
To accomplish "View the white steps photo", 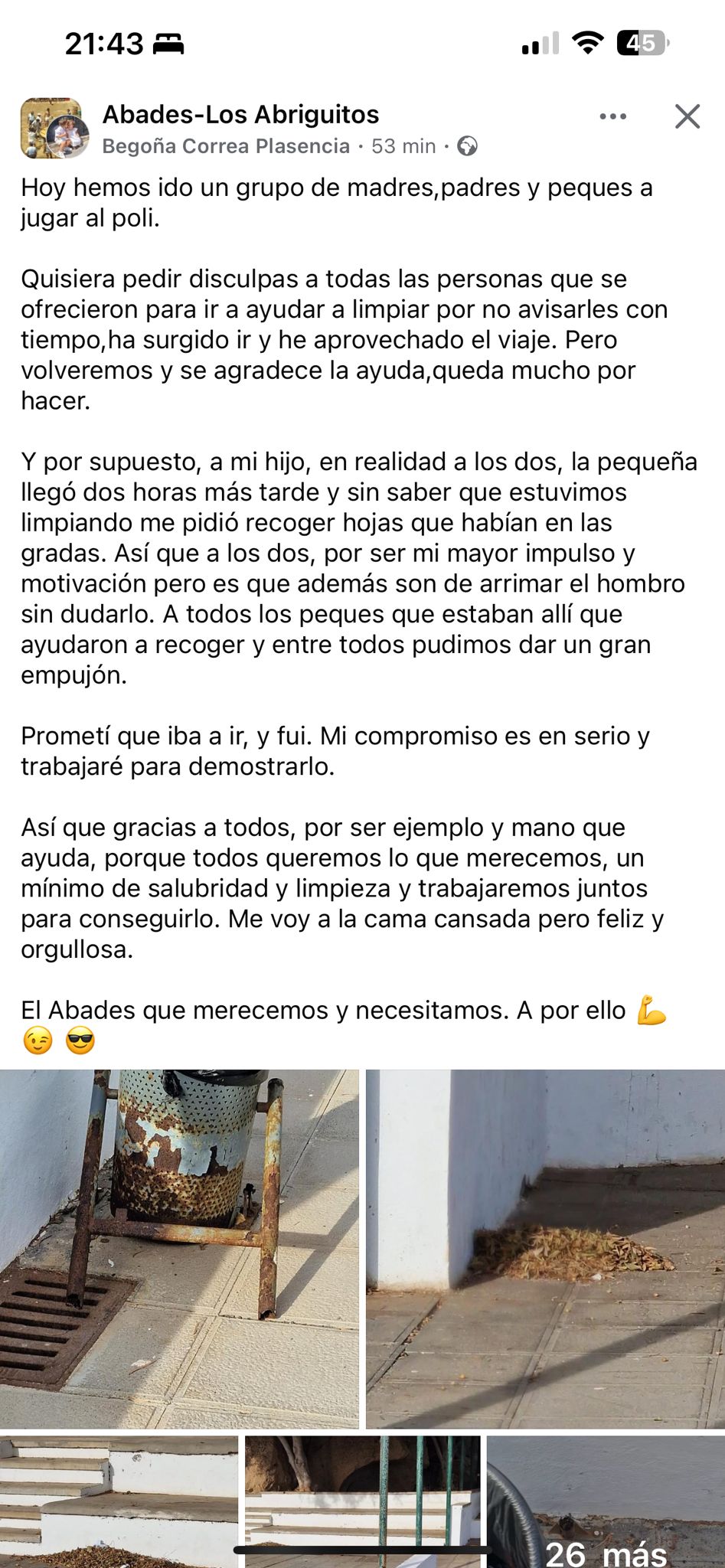I will pyautogui.click(x=119, y=1501).
